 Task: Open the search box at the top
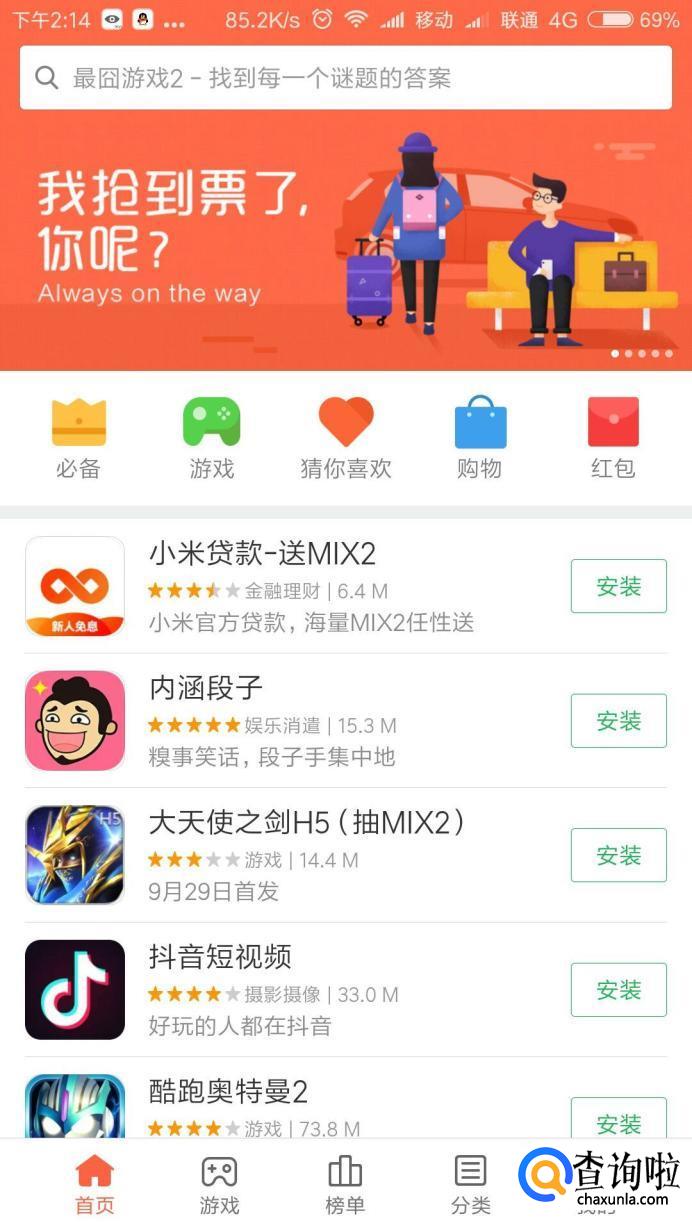pyautogui.click(x=345, y=78)
